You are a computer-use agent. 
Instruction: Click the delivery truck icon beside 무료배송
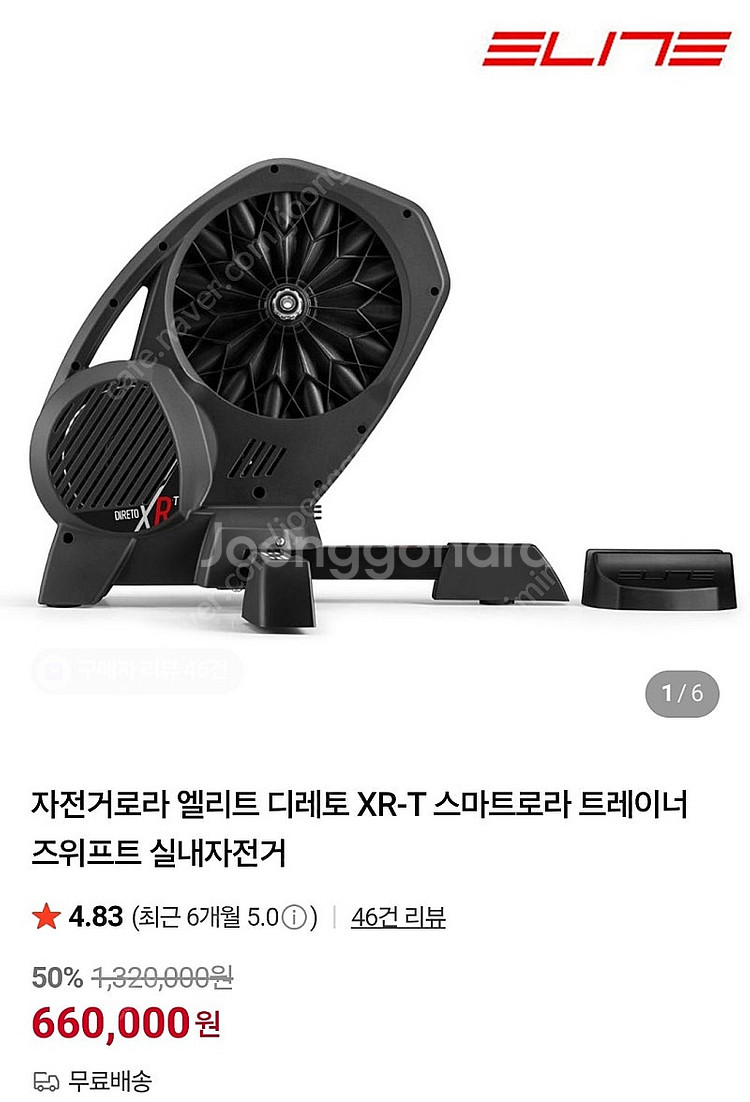[x=42, y=1081]
